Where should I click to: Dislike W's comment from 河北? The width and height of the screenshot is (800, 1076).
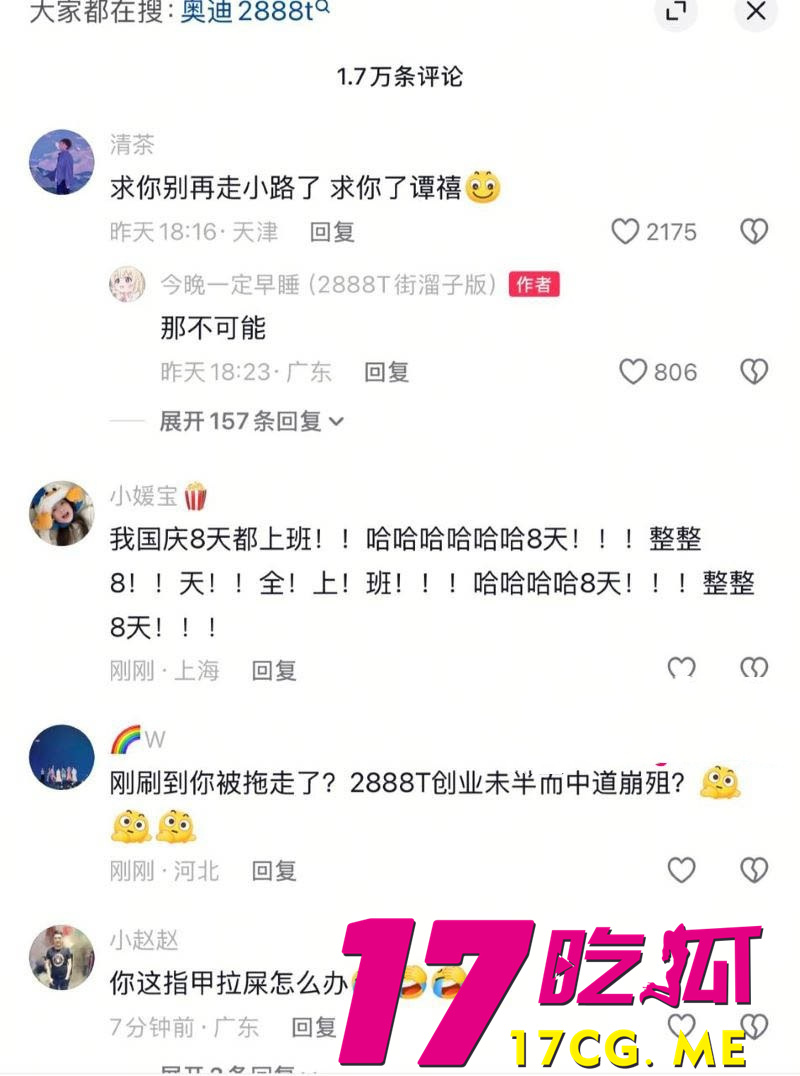754,870
